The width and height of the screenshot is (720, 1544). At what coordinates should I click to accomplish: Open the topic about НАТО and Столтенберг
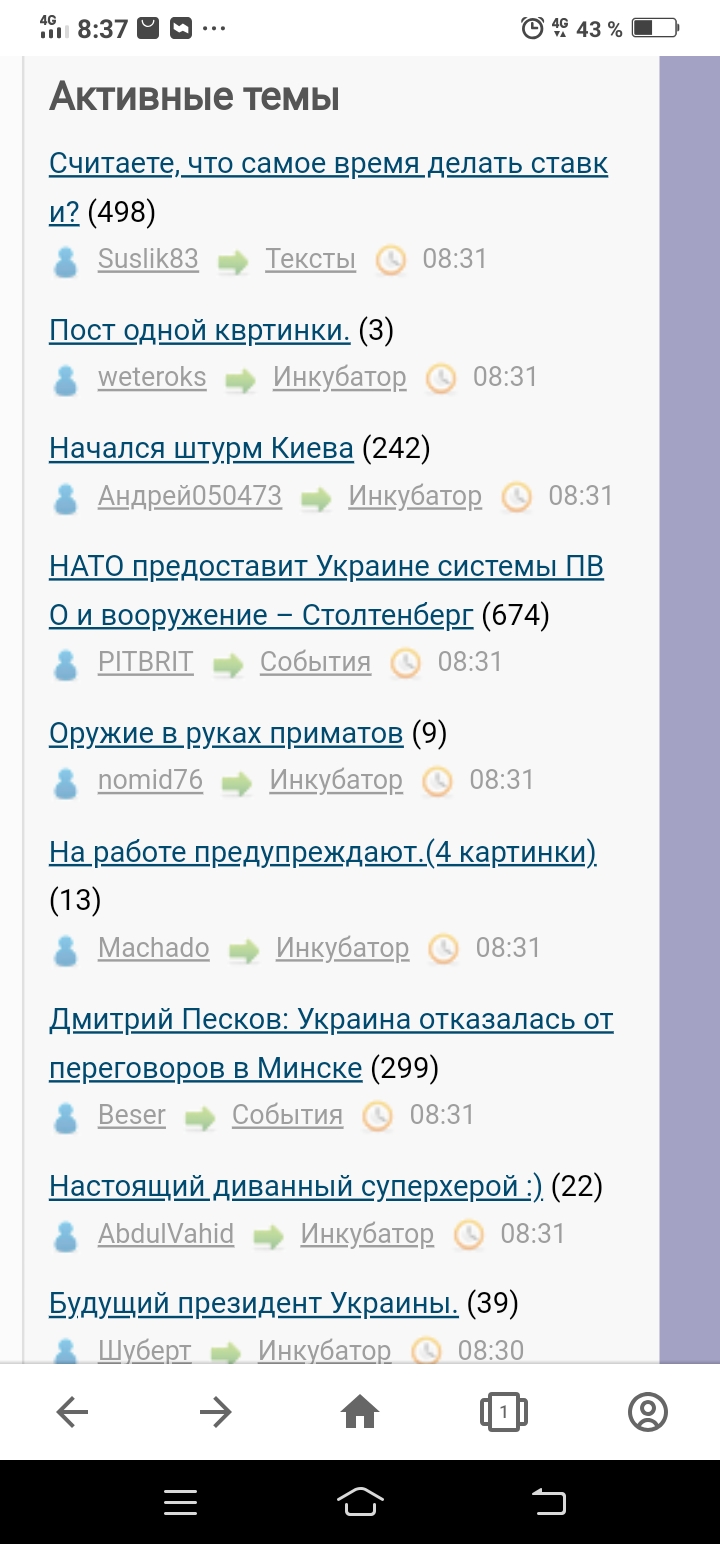coord(326,591)
